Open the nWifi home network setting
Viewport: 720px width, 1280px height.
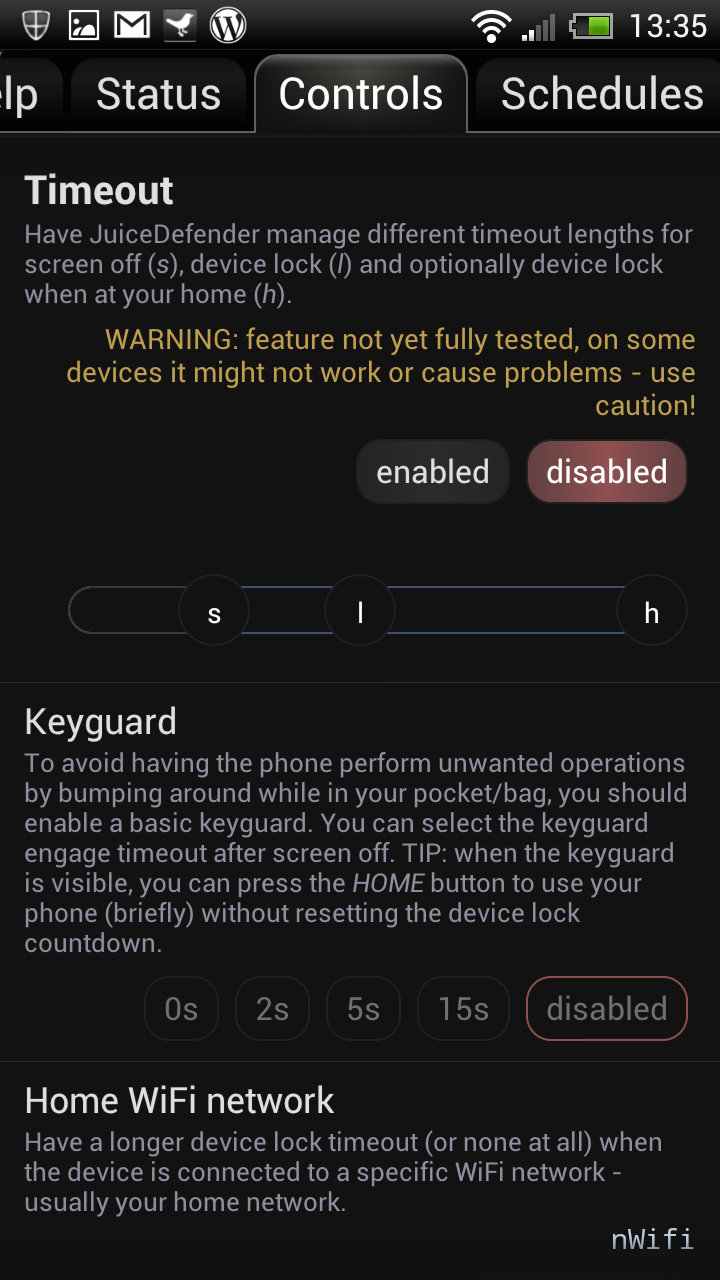pos(651,1239)
